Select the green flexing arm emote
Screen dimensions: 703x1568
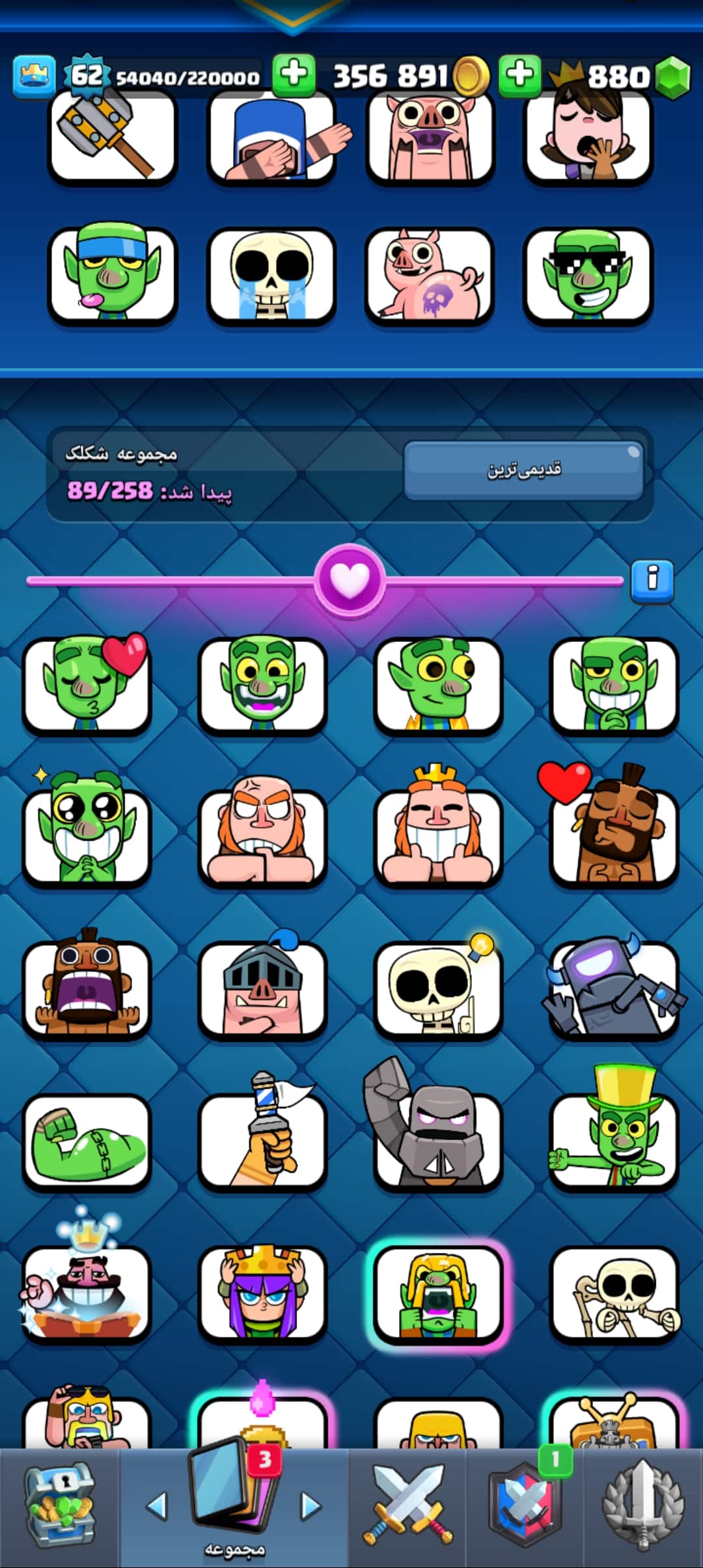87,1142
